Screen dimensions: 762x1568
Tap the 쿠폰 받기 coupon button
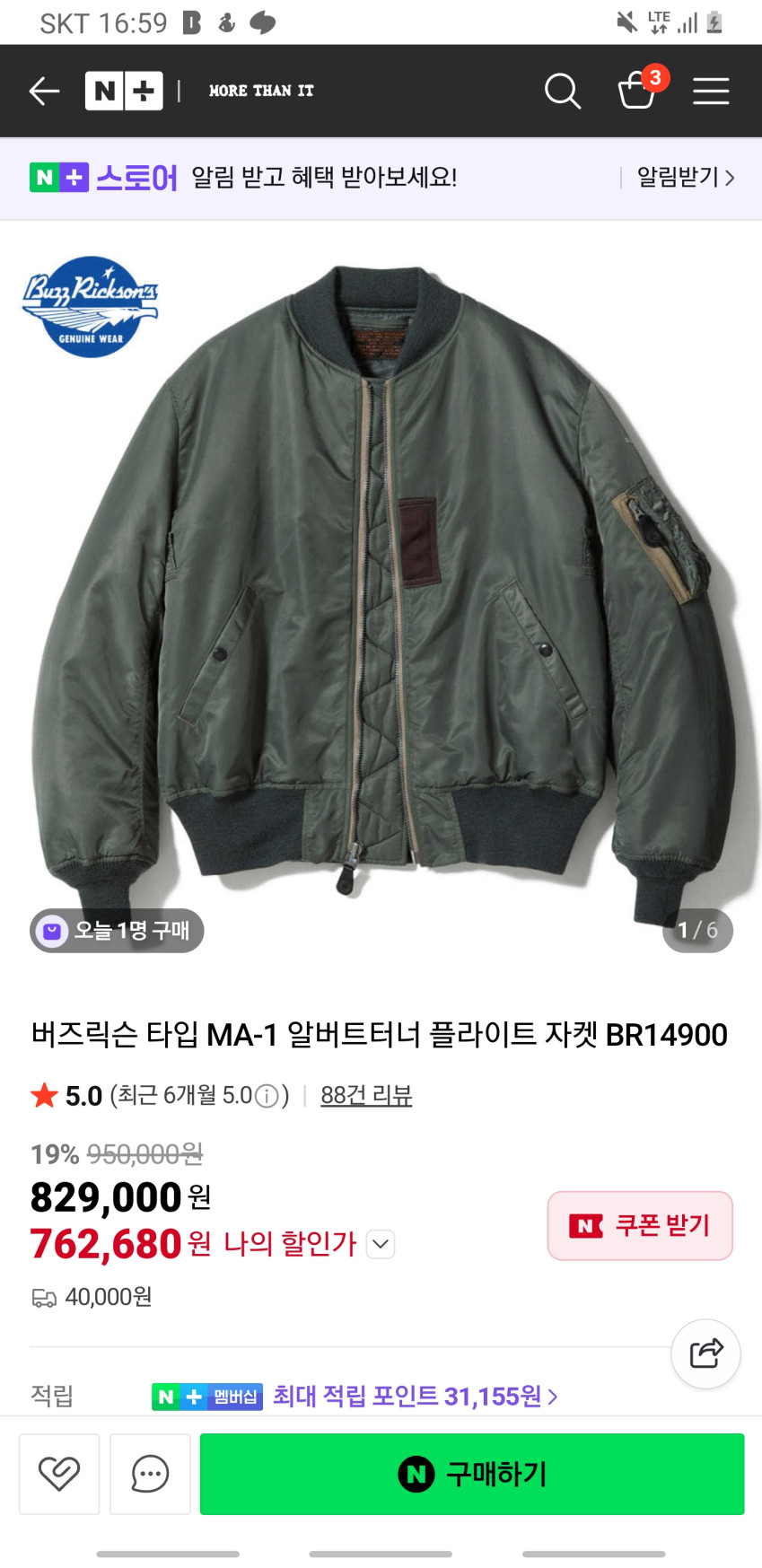[x=640, y=1225]
